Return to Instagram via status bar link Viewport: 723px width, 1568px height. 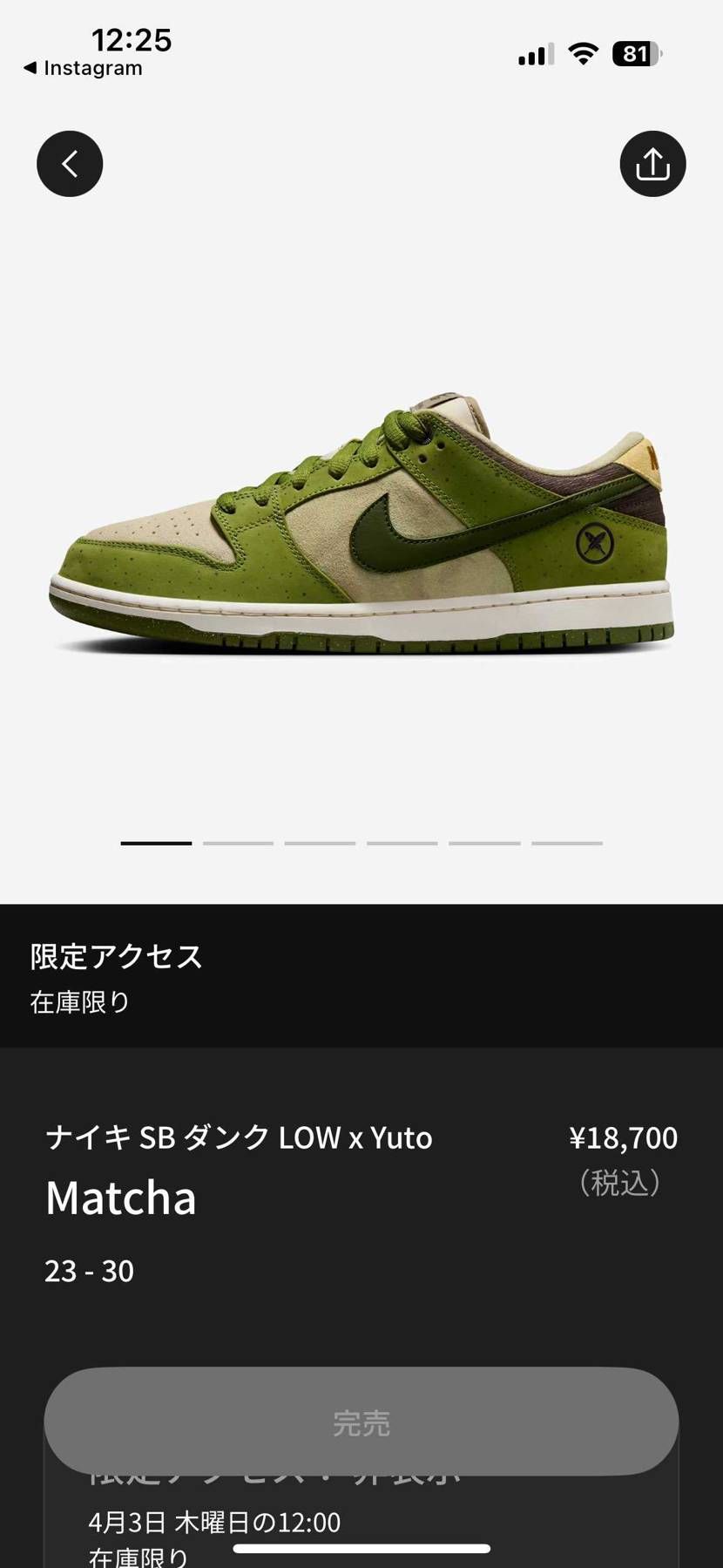(84, 68)
